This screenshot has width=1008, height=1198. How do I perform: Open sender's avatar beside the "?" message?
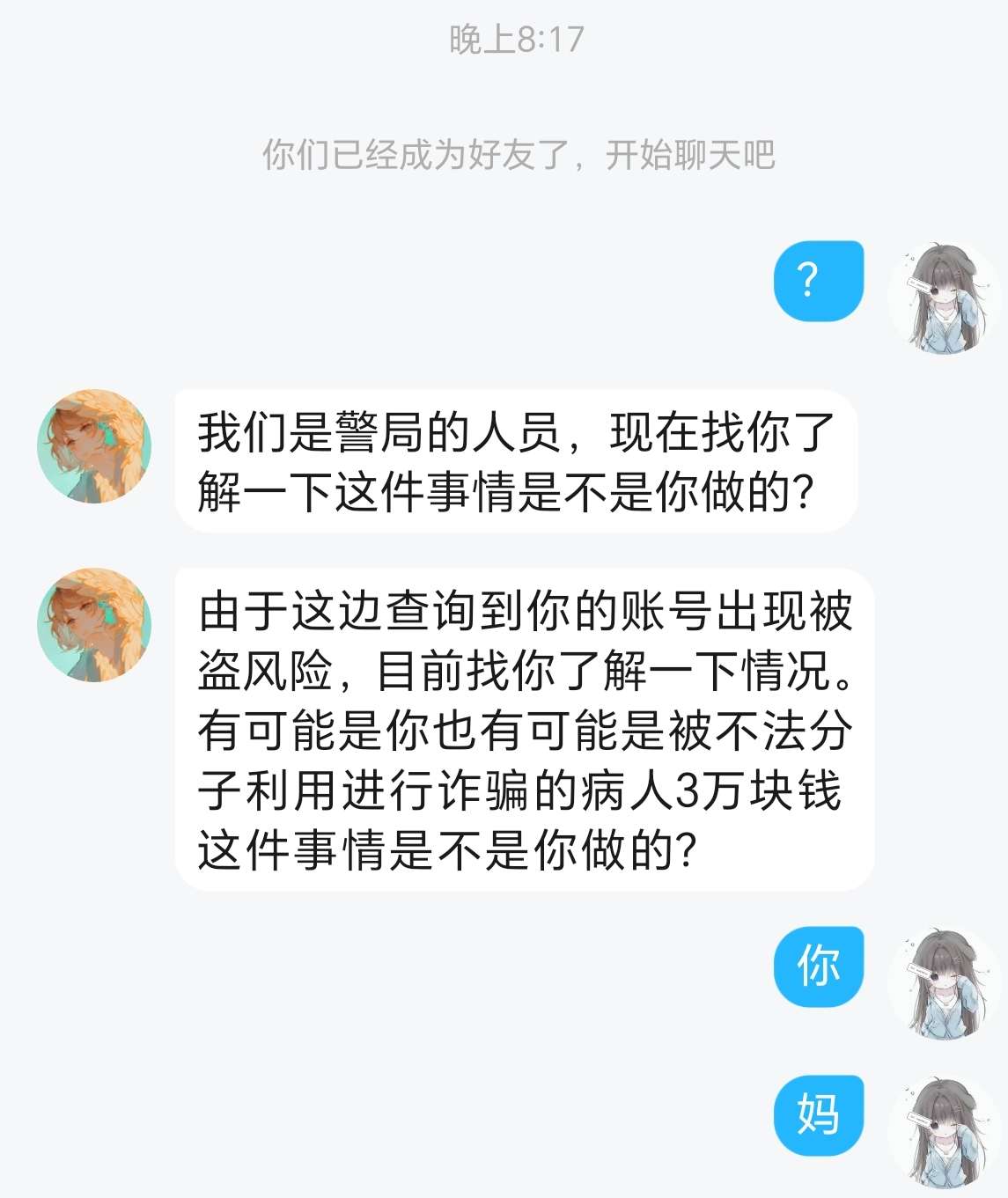[x=944, y=298]
